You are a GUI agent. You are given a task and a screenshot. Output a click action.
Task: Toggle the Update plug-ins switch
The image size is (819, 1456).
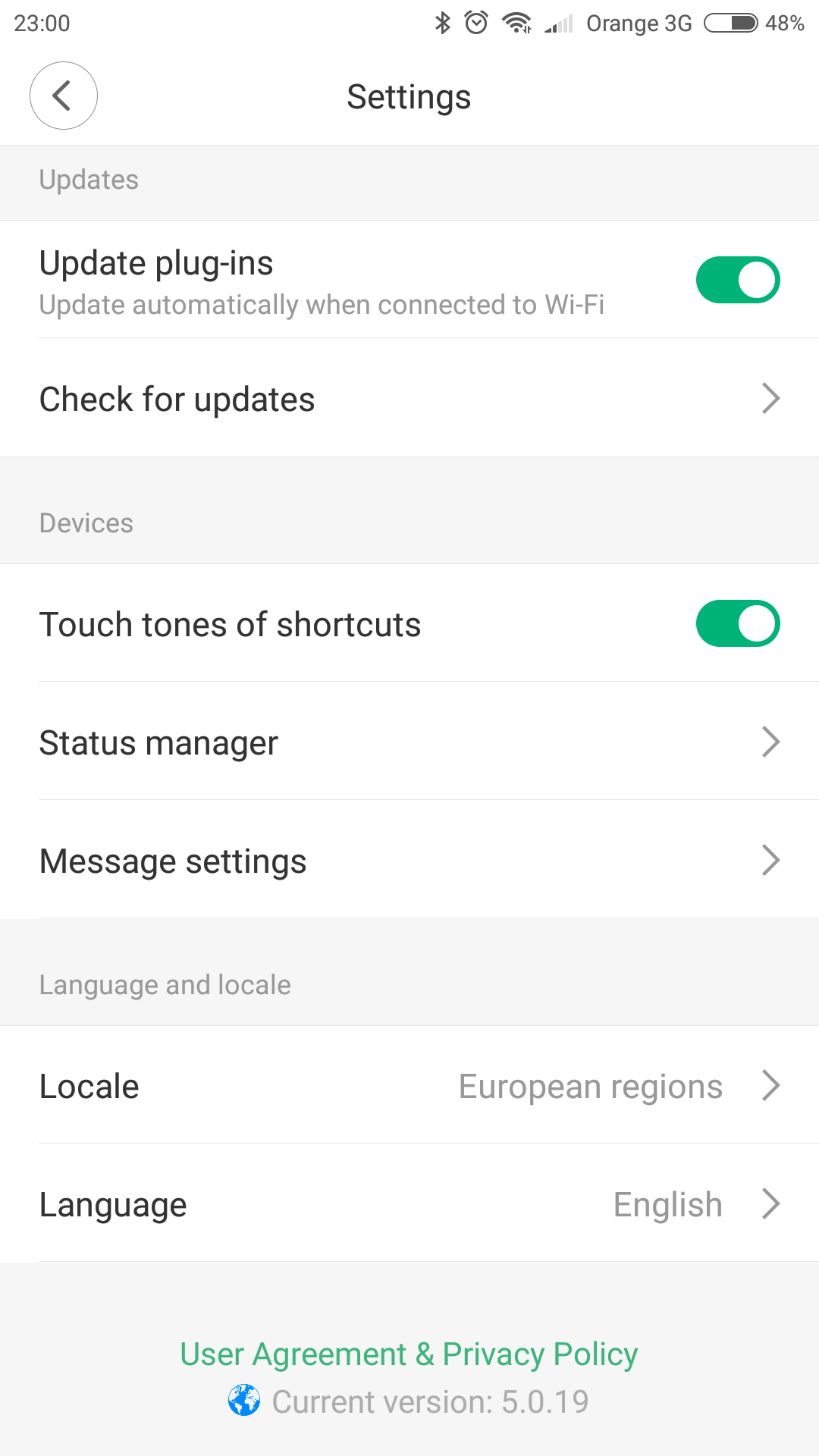[x=737, y=280]
